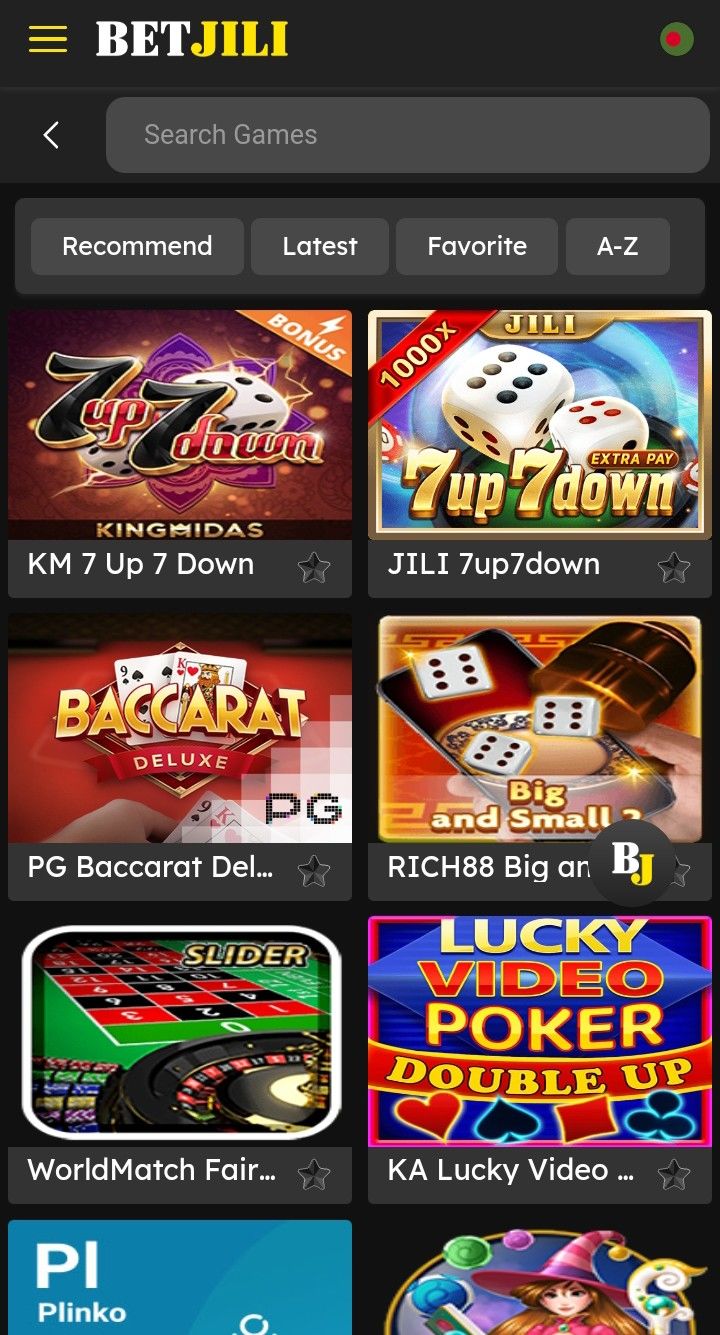Viewport: 720px width, 1335px height.
Task: Open the hamburger menu
Action: tap(48, 40)
